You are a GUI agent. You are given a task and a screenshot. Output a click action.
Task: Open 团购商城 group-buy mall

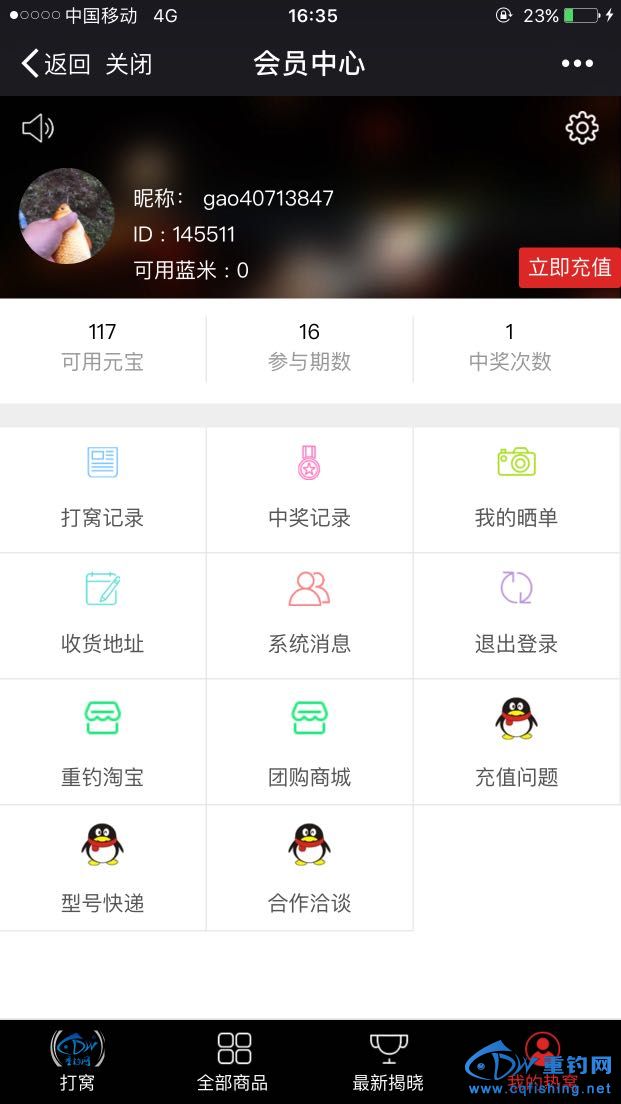tap(309, 741)
